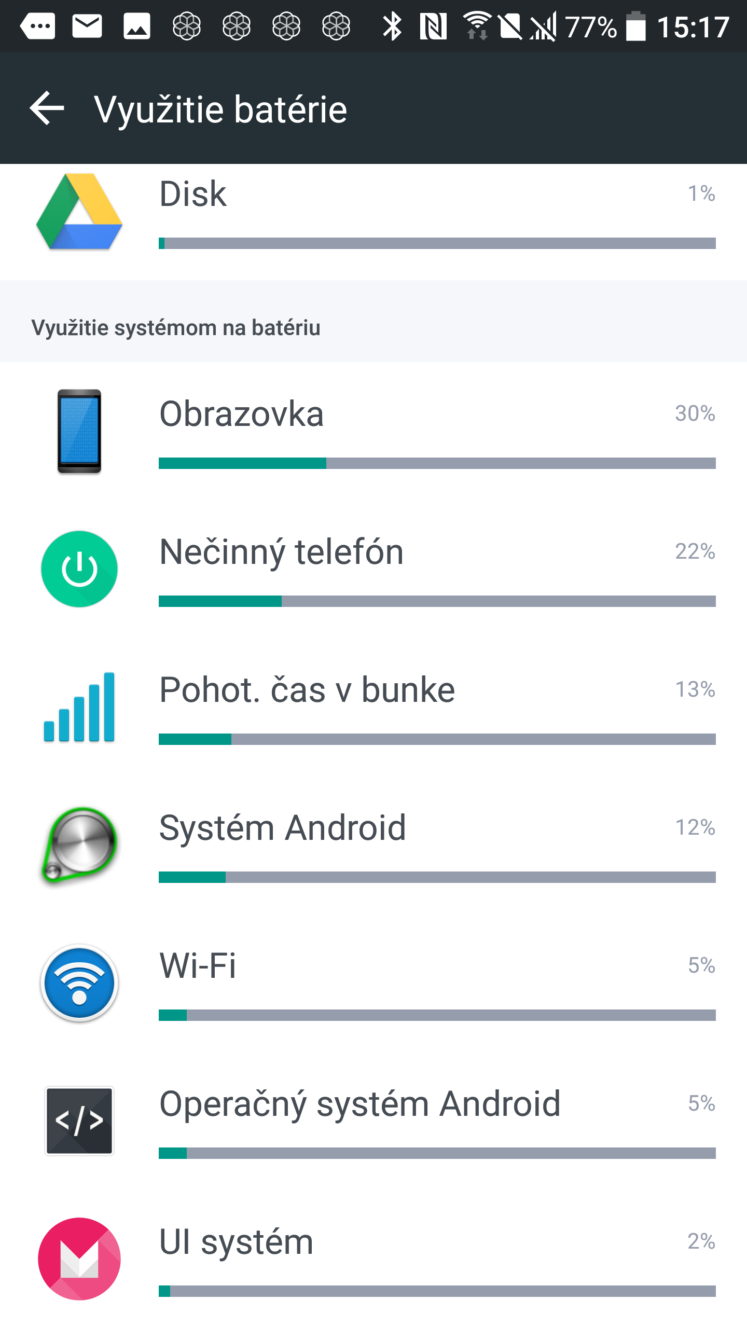This screenshot has height=1328, width=747.
Task: Select the UI systém row
Action: coord(373,1259)
